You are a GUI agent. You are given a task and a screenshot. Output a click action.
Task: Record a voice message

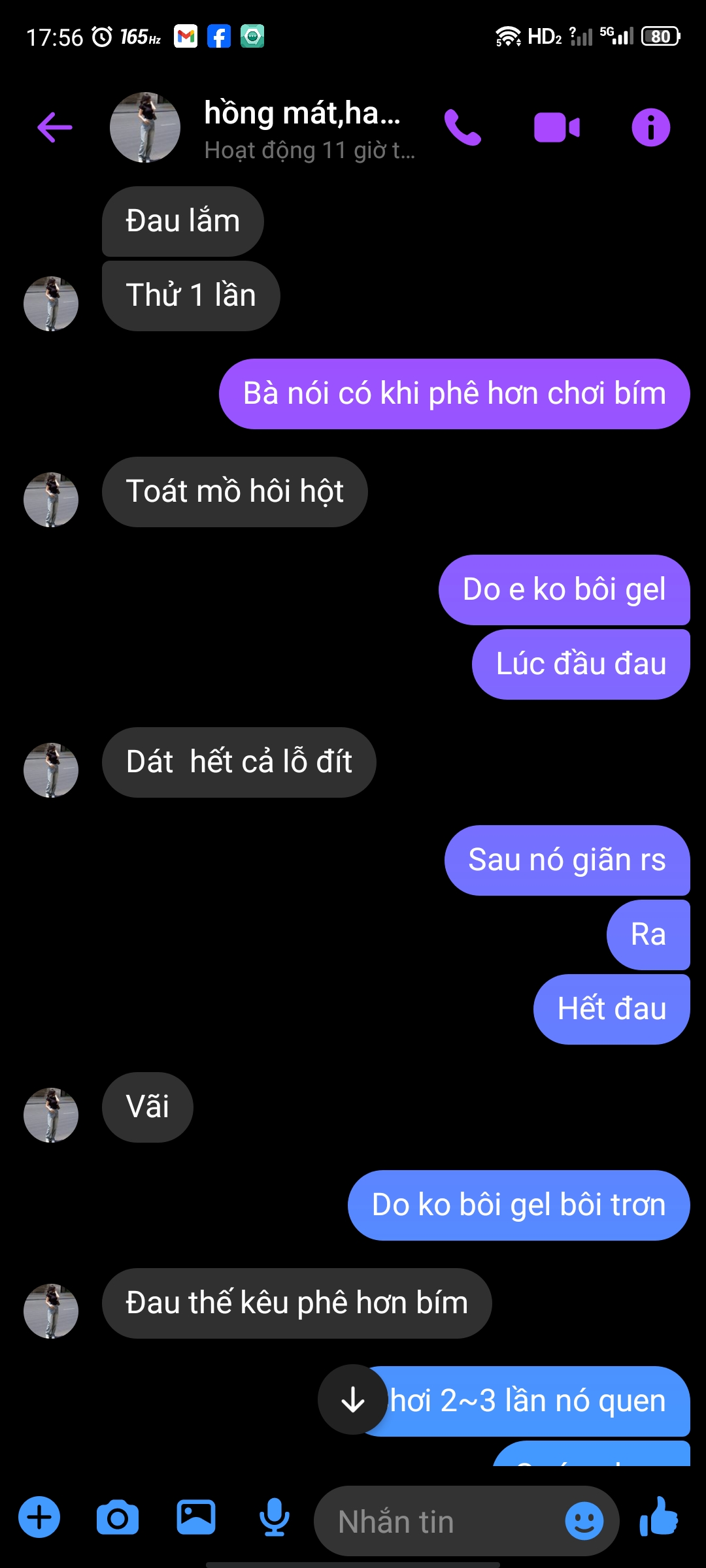(x=275, y=1517)
